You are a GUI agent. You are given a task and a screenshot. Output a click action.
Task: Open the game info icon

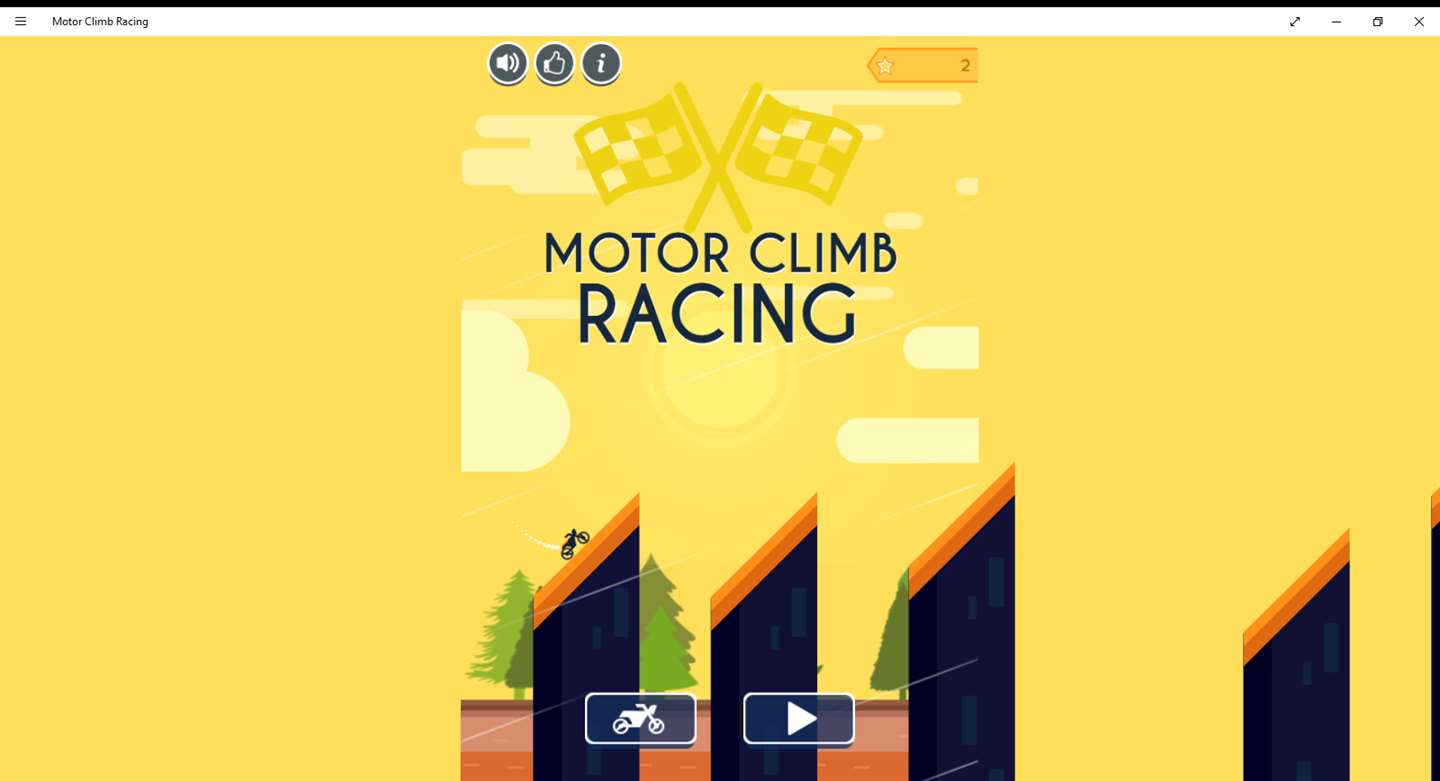(601, 64)
